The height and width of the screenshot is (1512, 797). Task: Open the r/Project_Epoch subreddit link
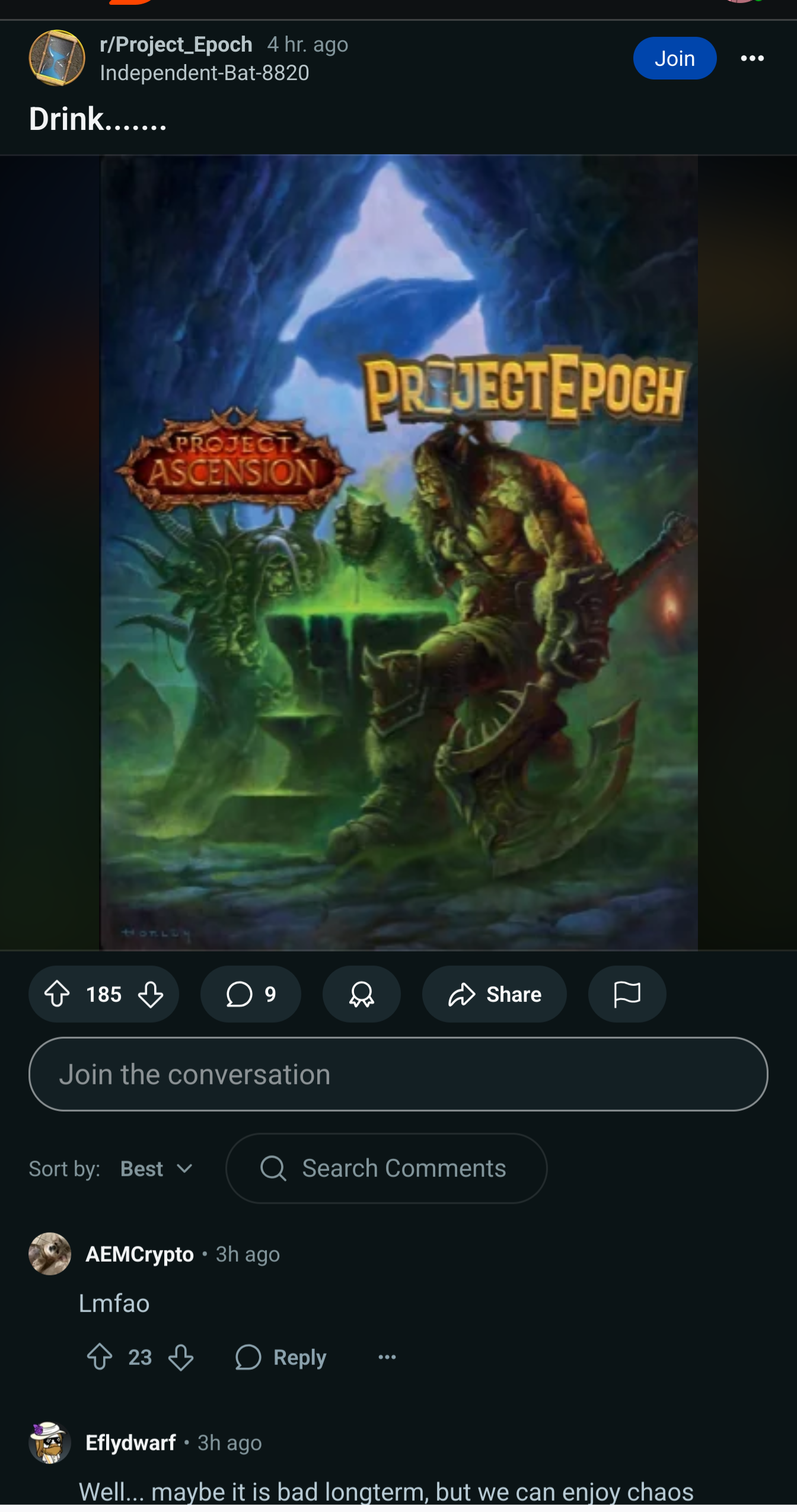[x=176, y=44]
